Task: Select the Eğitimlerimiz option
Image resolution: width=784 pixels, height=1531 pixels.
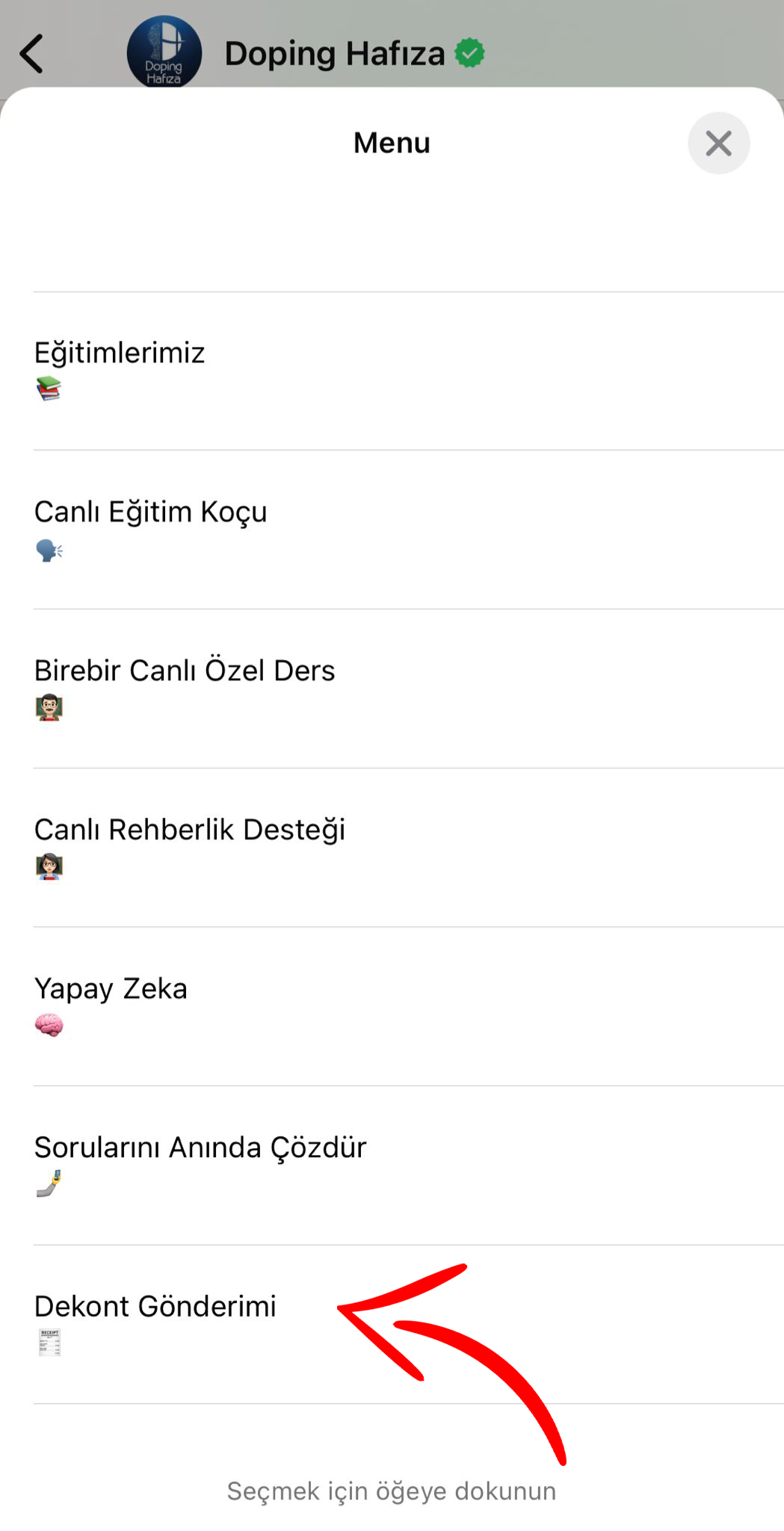Action: pos(409,371)
